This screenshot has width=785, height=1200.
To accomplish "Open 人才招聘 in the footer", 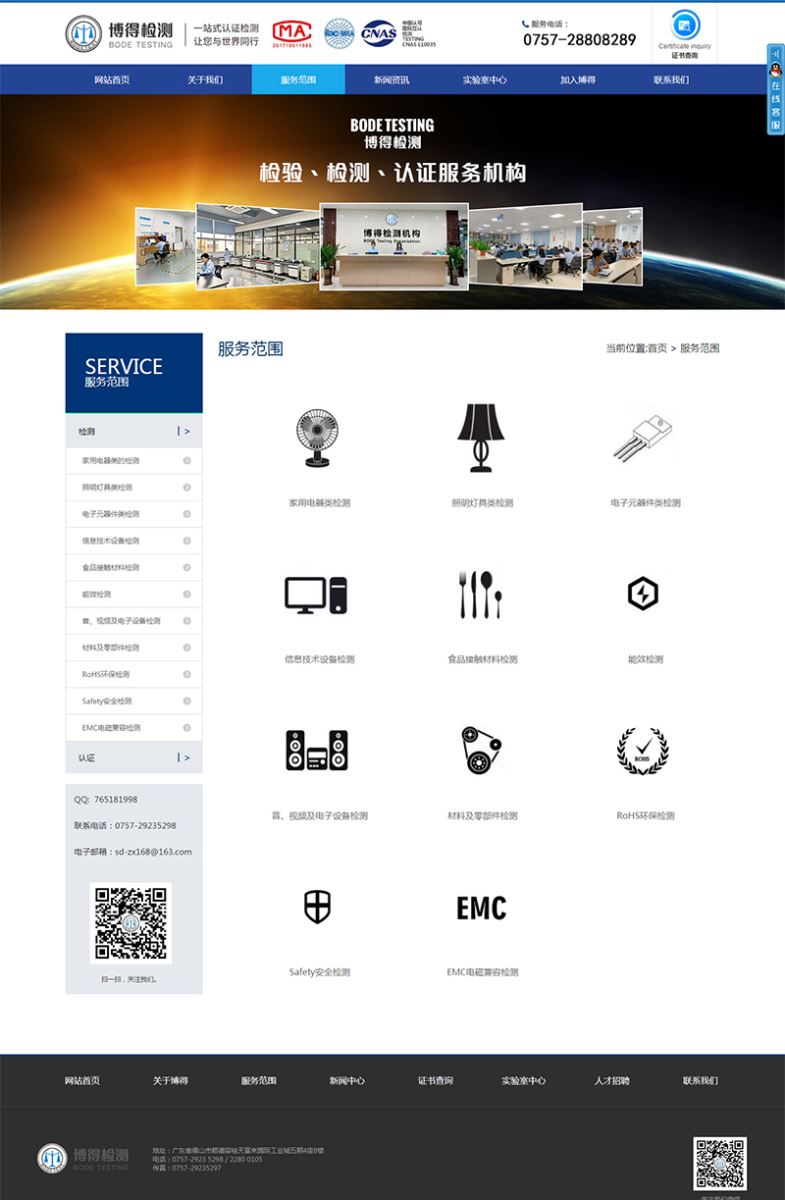I will coord(611,1080).
